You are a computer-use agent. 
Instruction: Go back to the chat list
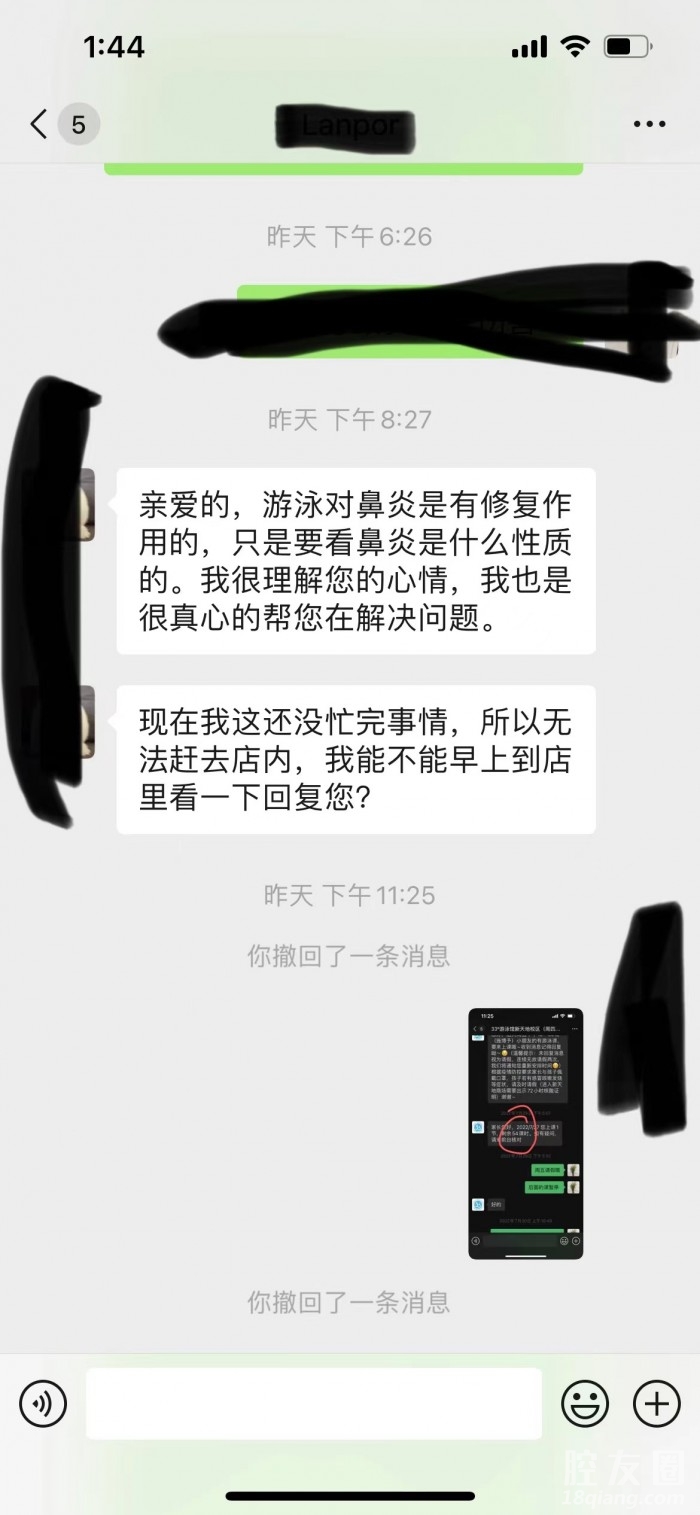pyautogui.click(x=40, y=125)
